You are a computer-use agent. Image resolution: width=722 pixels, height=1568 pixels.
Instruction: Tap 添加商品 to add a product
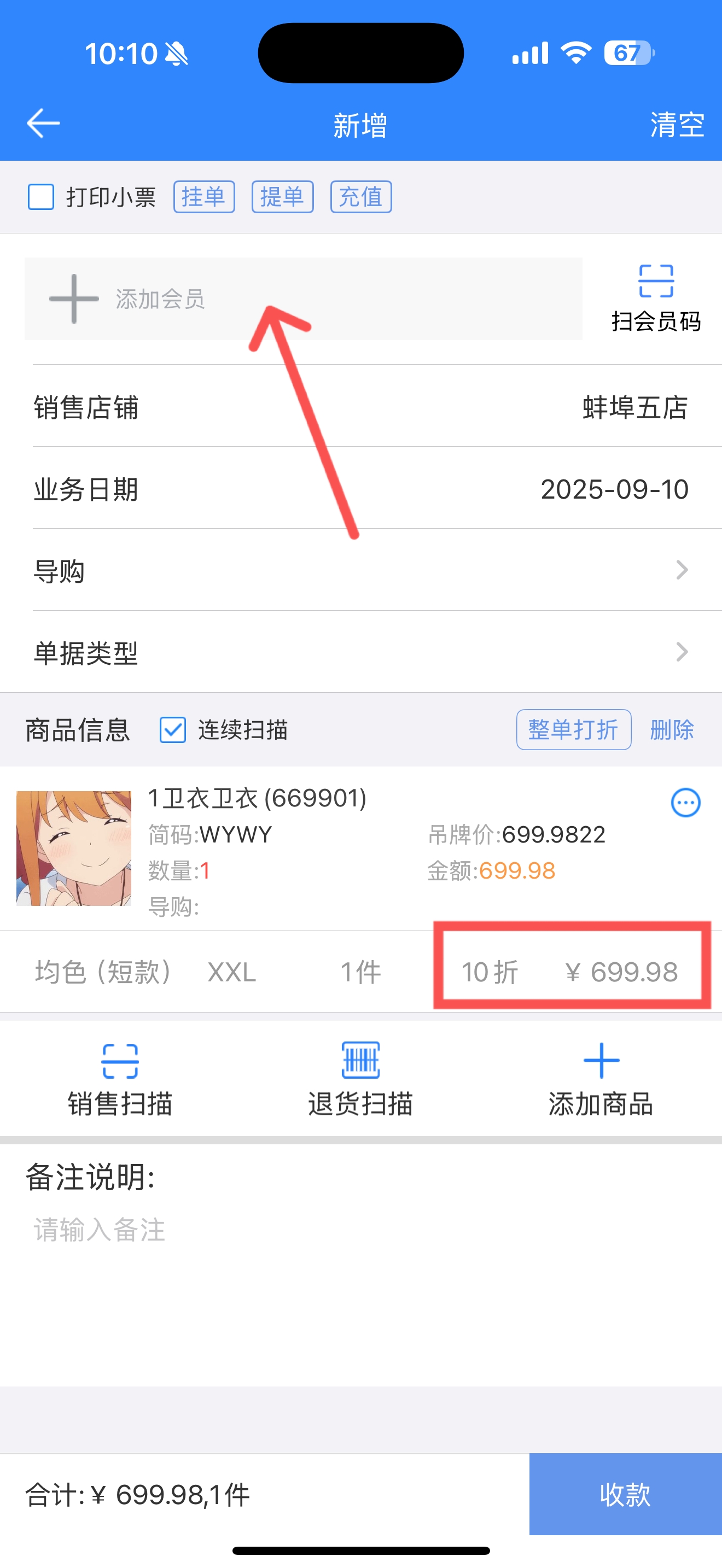(601, 1079)
